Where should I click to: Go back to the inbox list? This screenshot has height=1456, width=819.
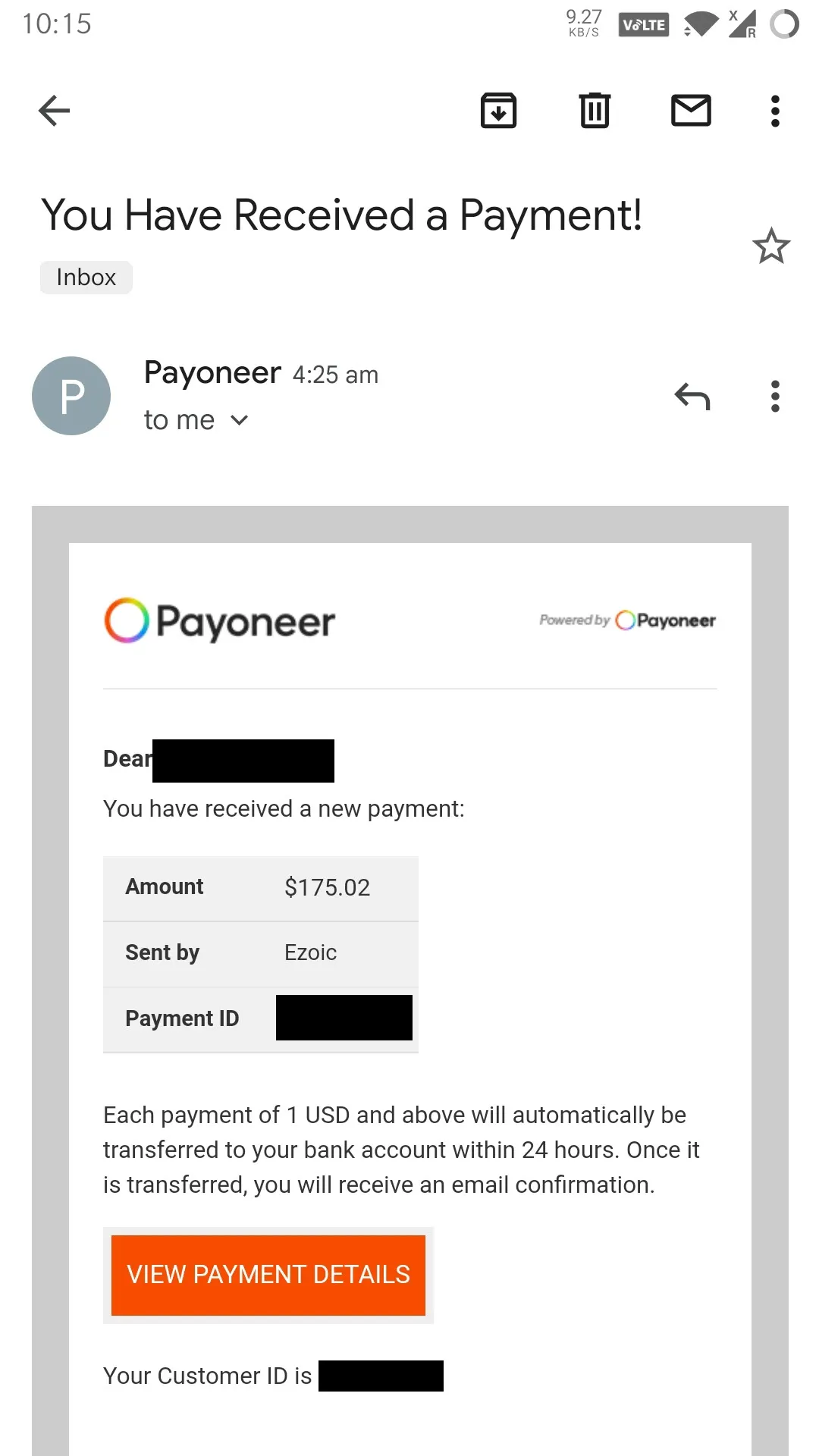(54, 111)
